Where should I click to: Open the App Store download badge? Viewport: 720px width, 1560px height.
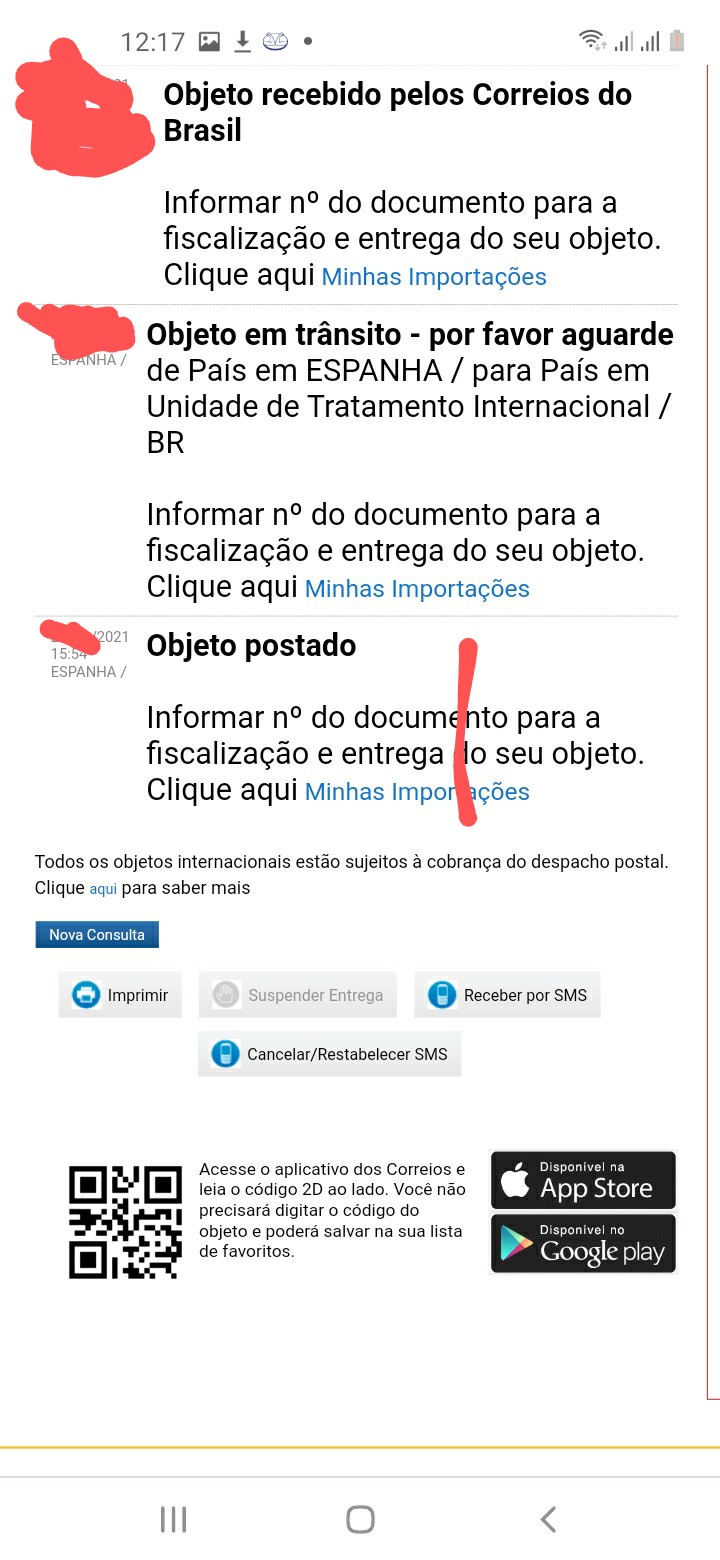[x=583, y=1181]
